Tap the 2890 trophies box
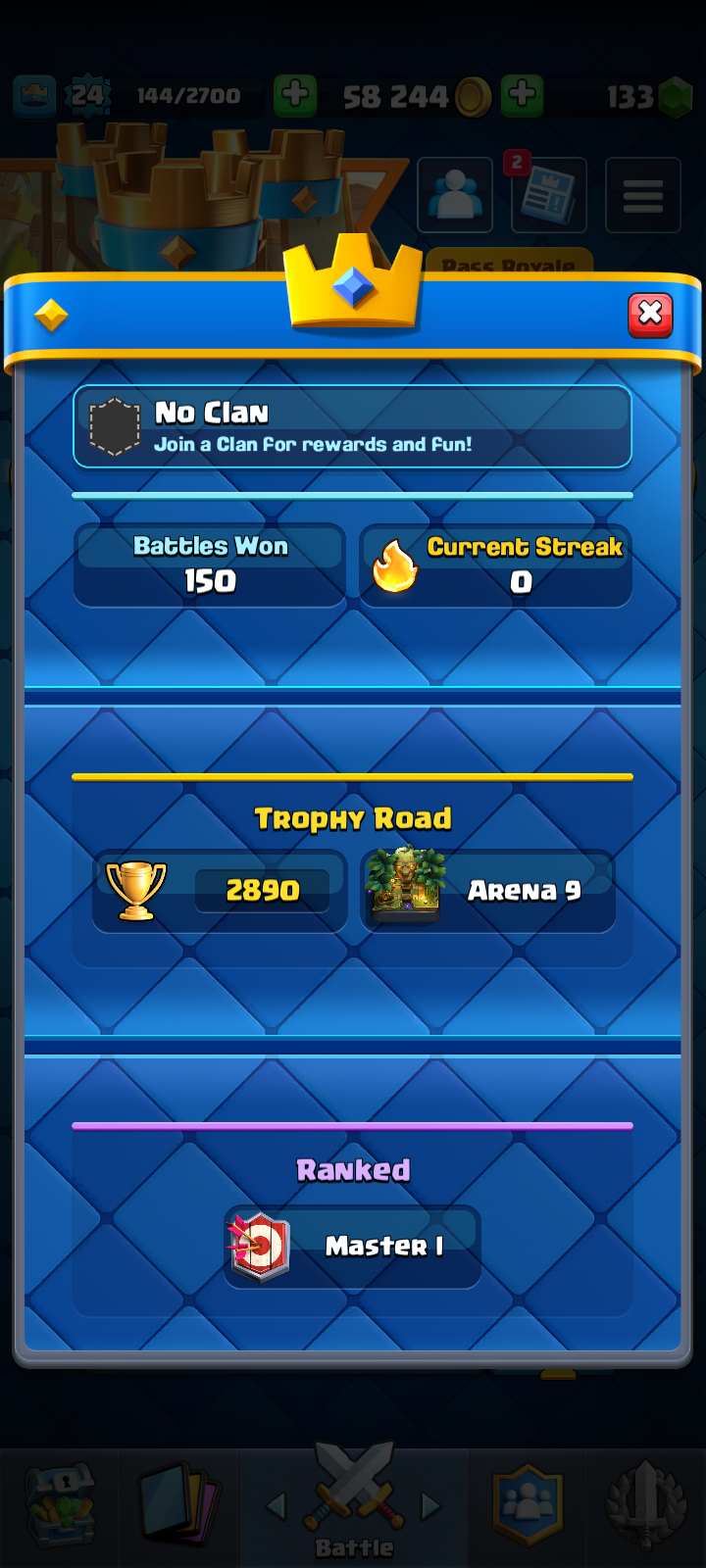706x1568 pixels. [x=220, y=890]
